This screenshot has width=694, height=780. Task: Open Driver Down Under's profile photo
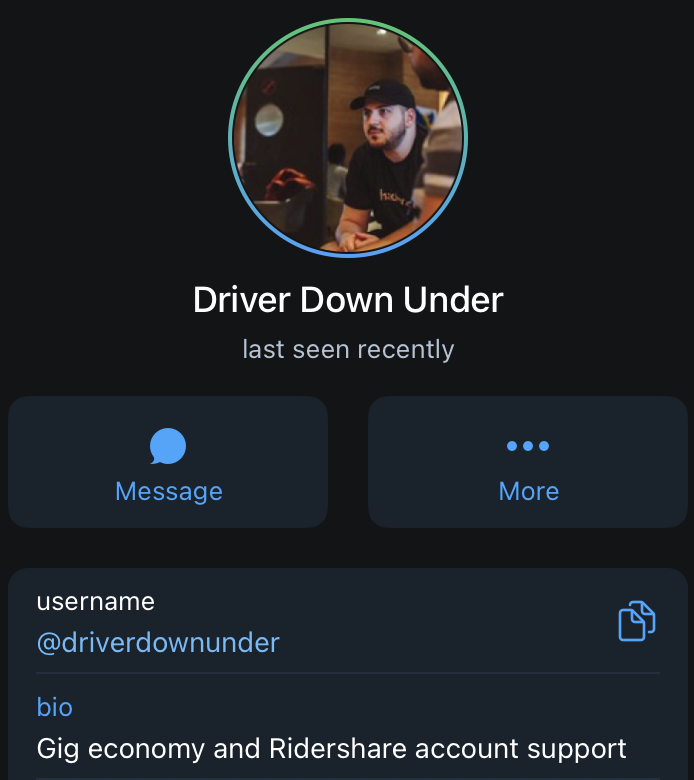[x=348, y=137]
